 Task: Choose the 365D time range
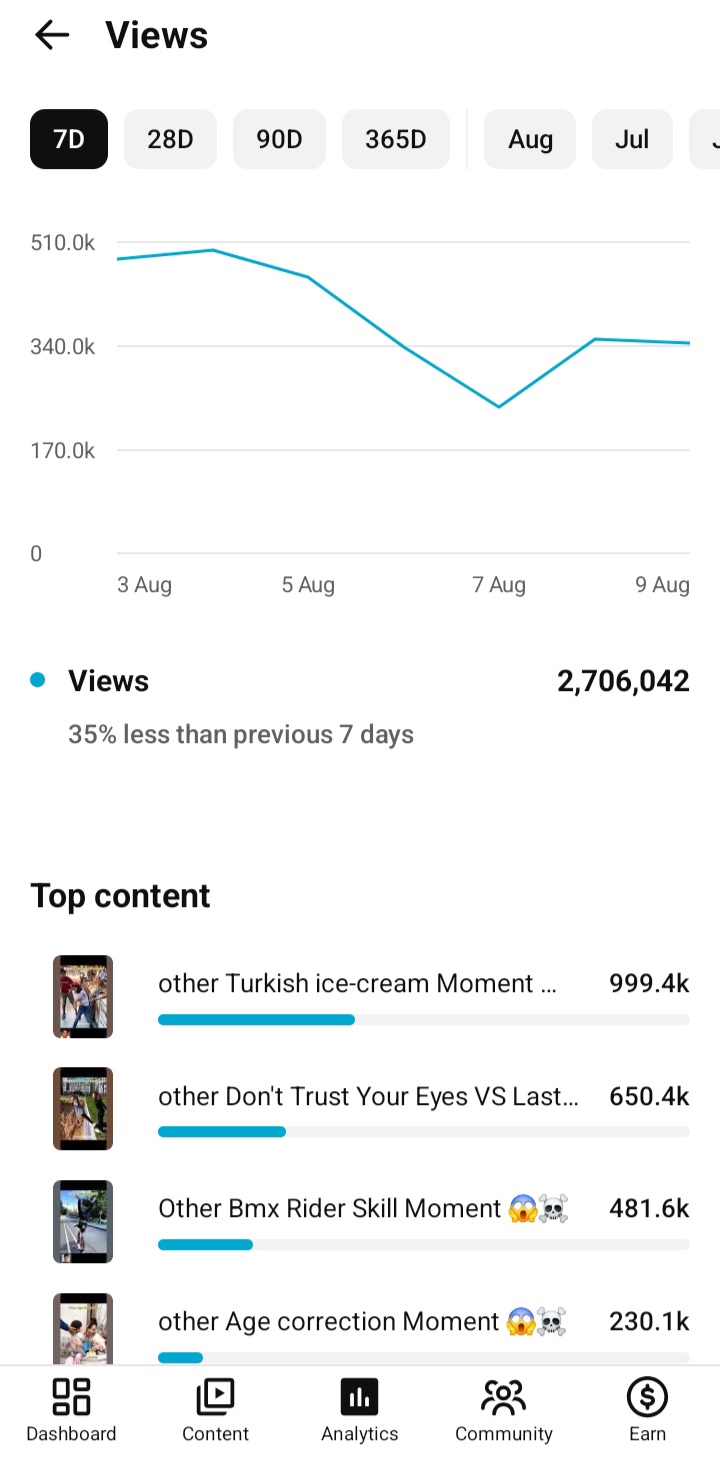396,139
